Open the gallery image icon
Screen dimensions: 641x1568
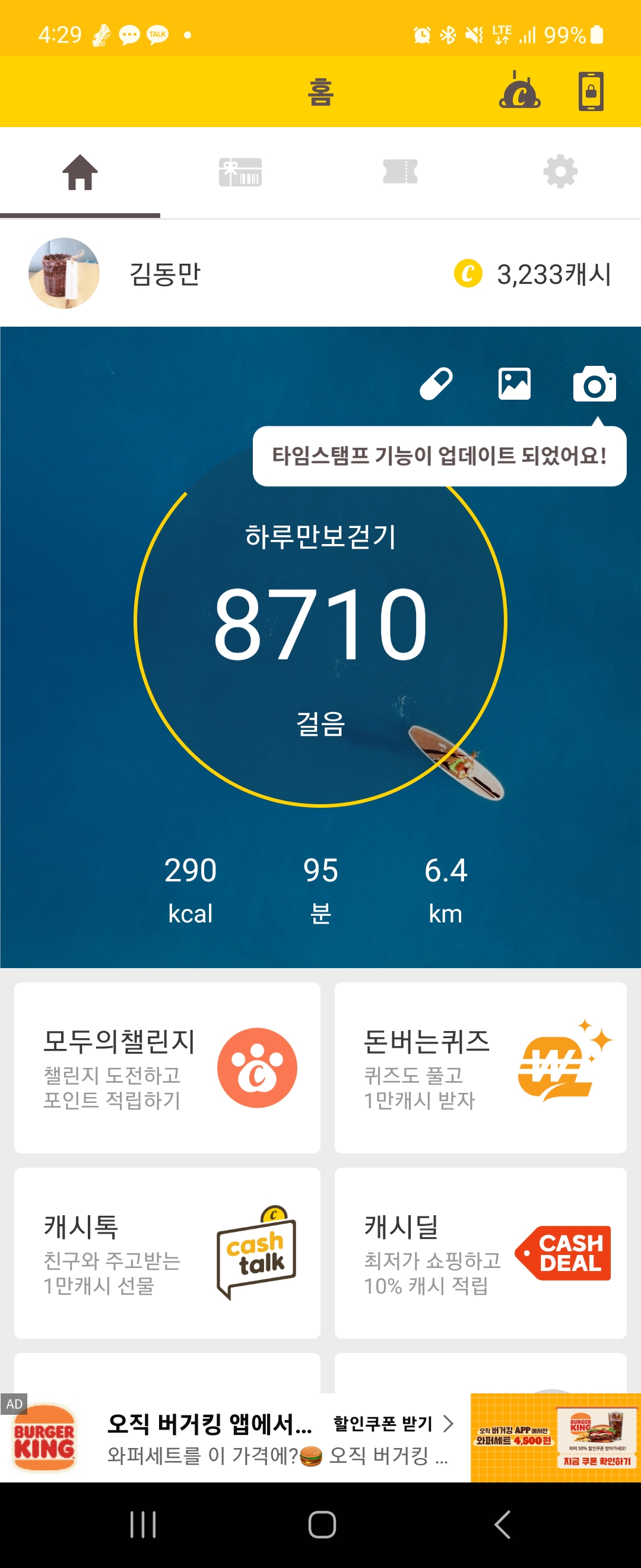pos(515,384)
